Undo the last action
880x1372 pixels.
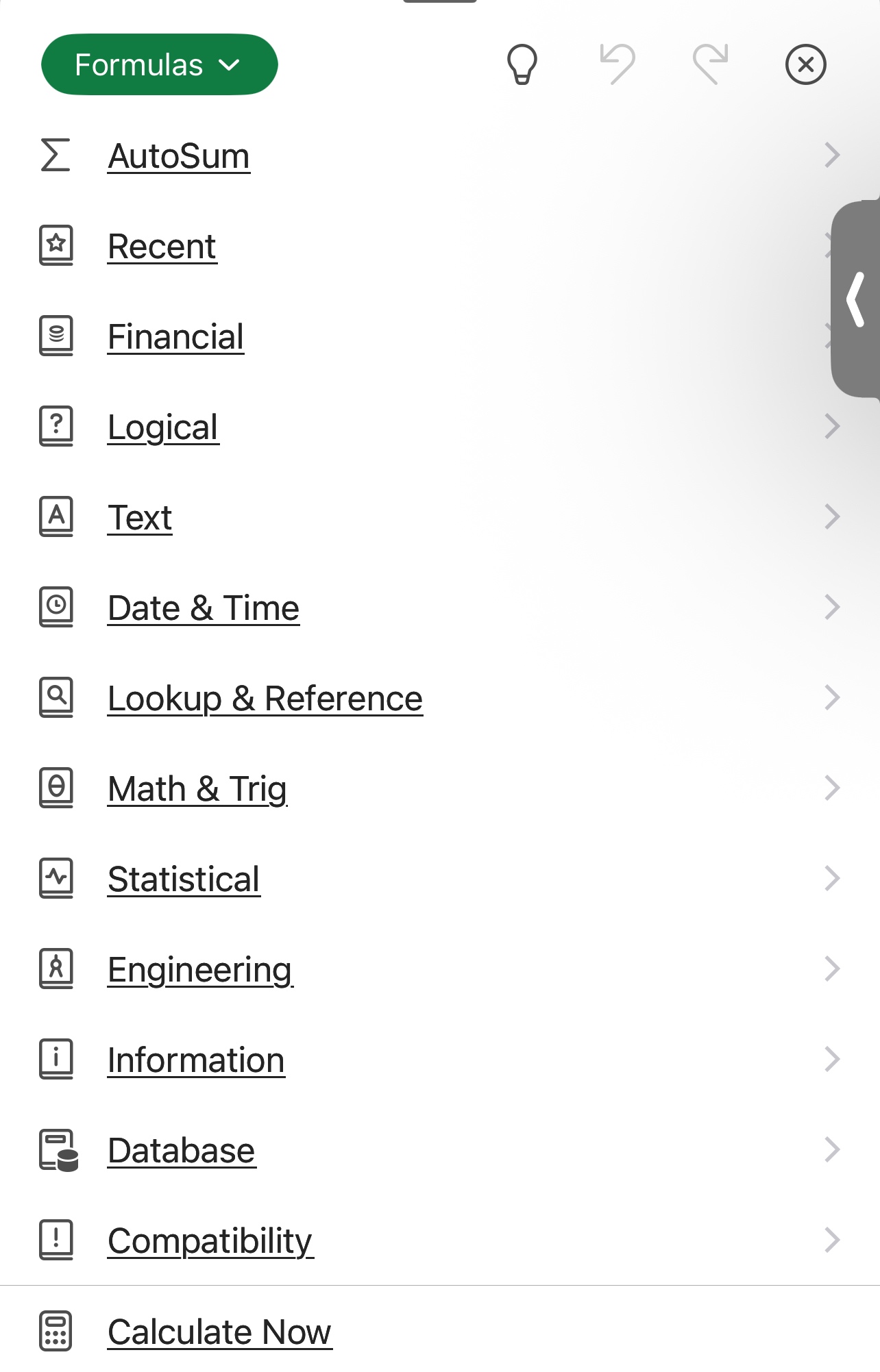pyautogui.click(x=617, y=65)
